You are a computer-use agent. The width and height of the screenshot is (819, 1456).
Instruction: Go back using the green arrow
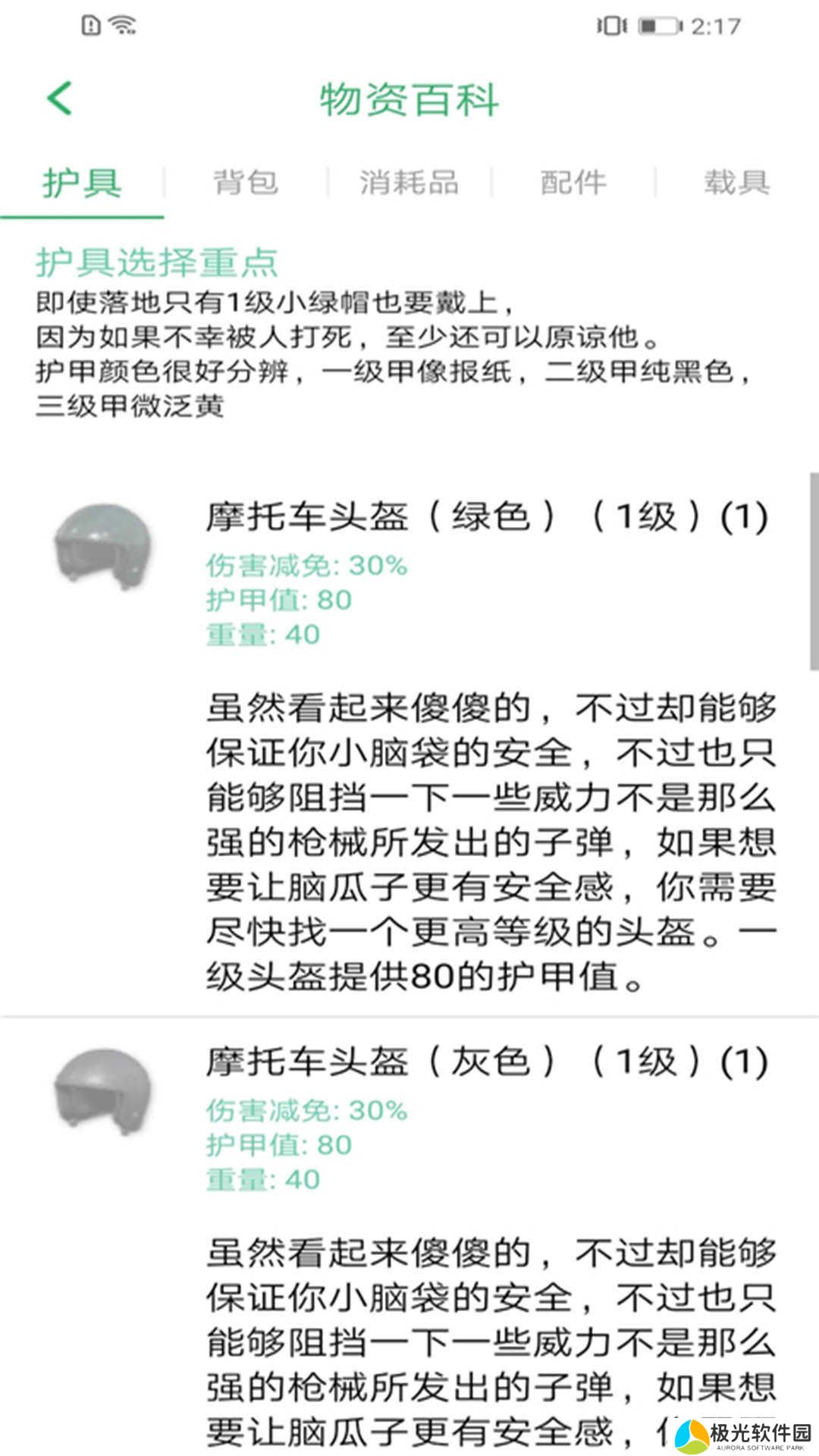pyautogui.click(x=59, y=99)
